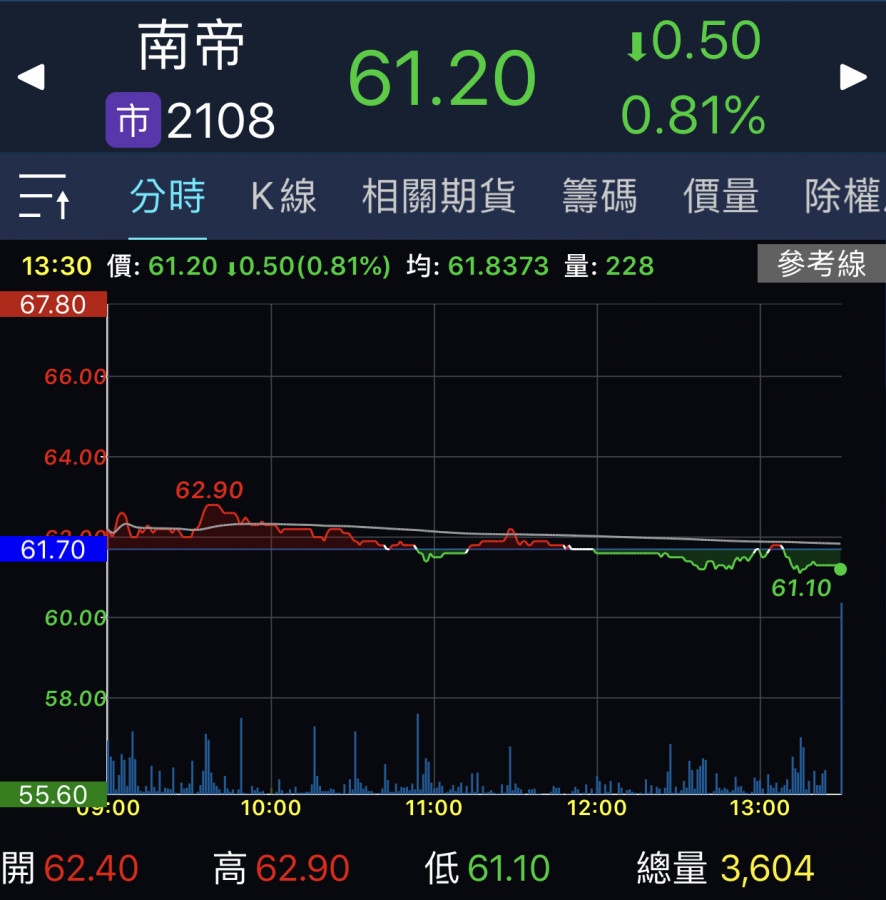The image size is (886, 900).
Task: Open the 相關期貨 tab
Action: click(439, 196)
